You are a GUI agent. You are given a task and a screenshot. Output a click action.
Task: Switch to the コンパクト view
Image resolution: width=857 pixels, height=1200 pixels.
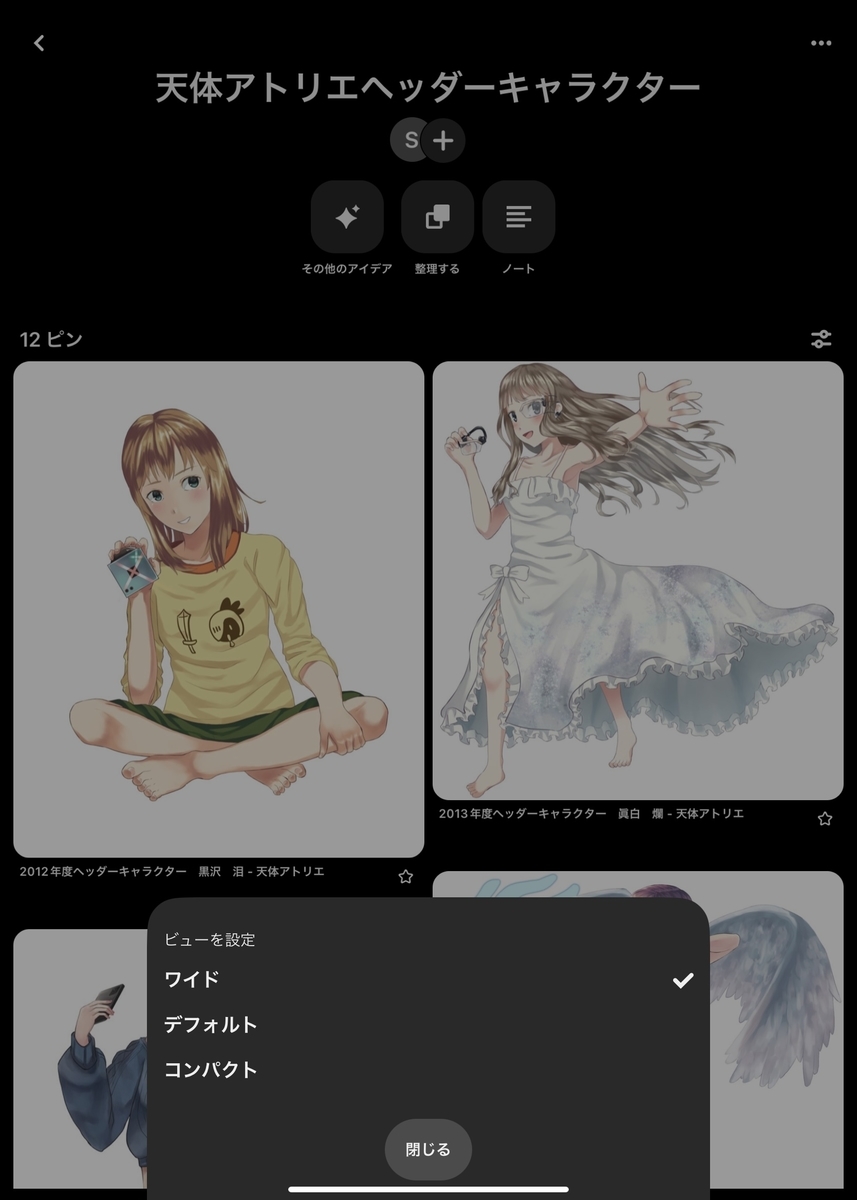[428, 1070]
